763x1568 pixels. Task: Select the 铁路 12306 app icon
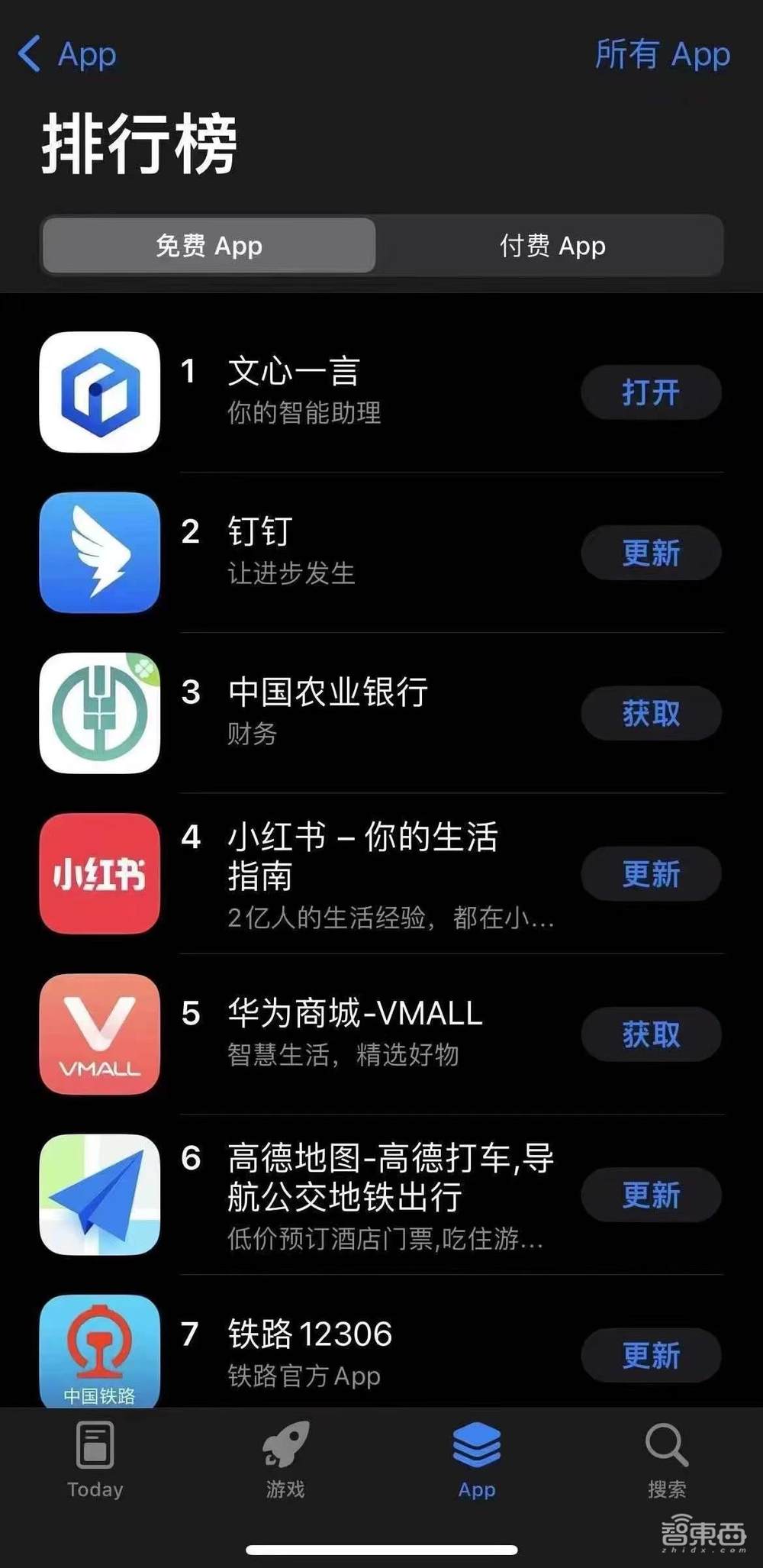pos(99,1351)
